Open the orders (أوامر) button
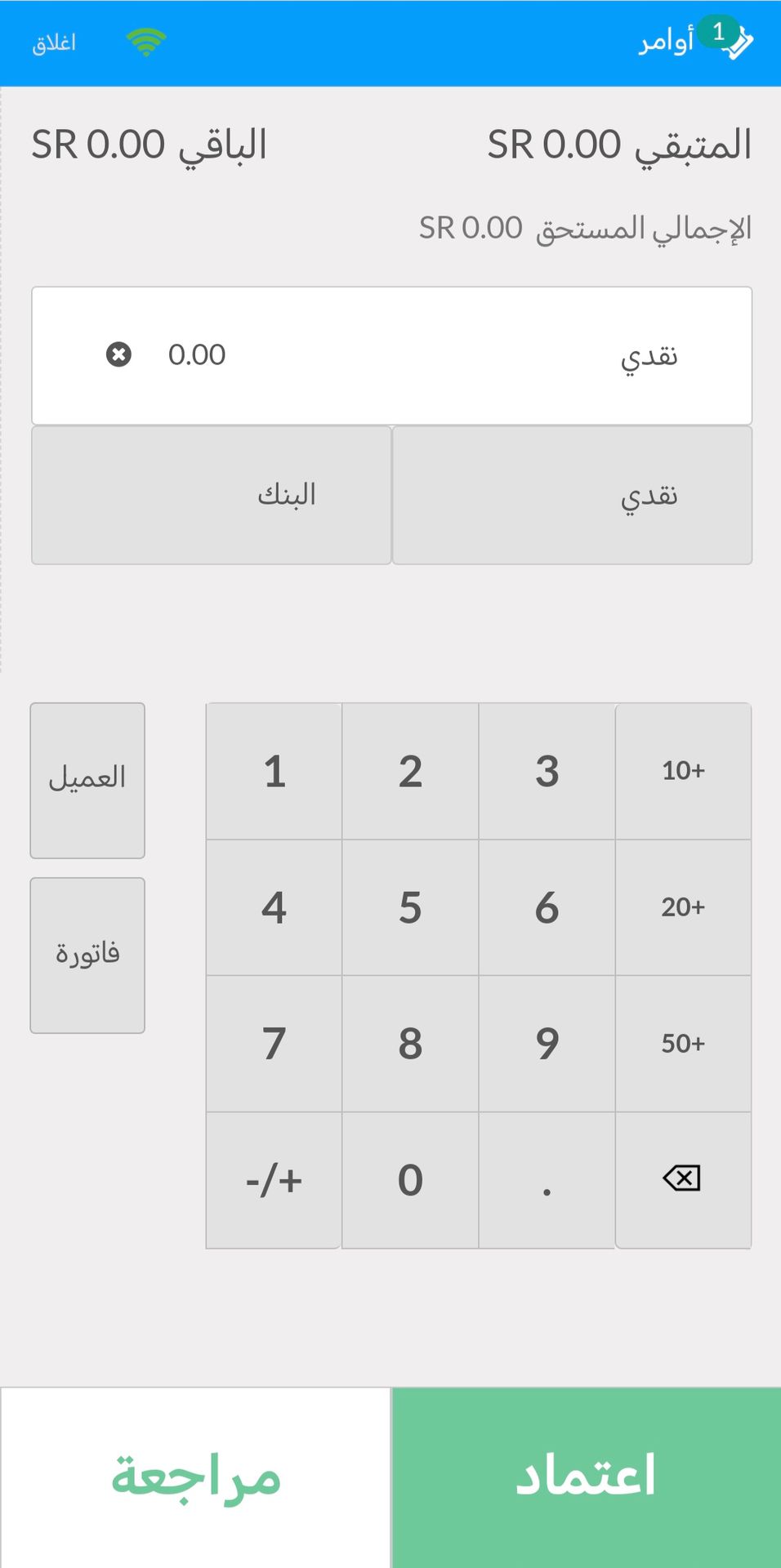781x1568 pixels. click(x=695, y=39)
